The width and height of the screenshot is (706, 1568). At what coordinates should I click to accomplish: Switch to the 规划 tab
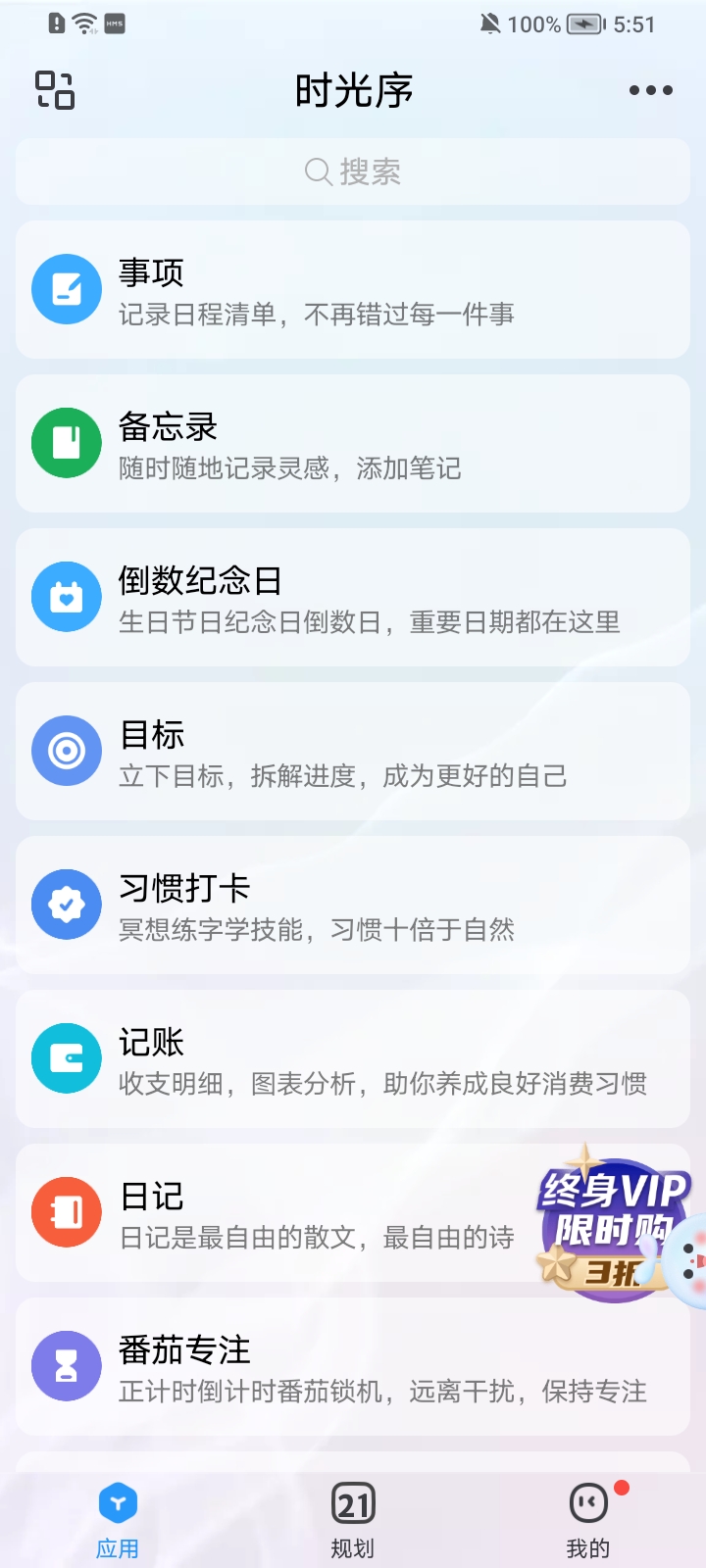[353, 1520]
